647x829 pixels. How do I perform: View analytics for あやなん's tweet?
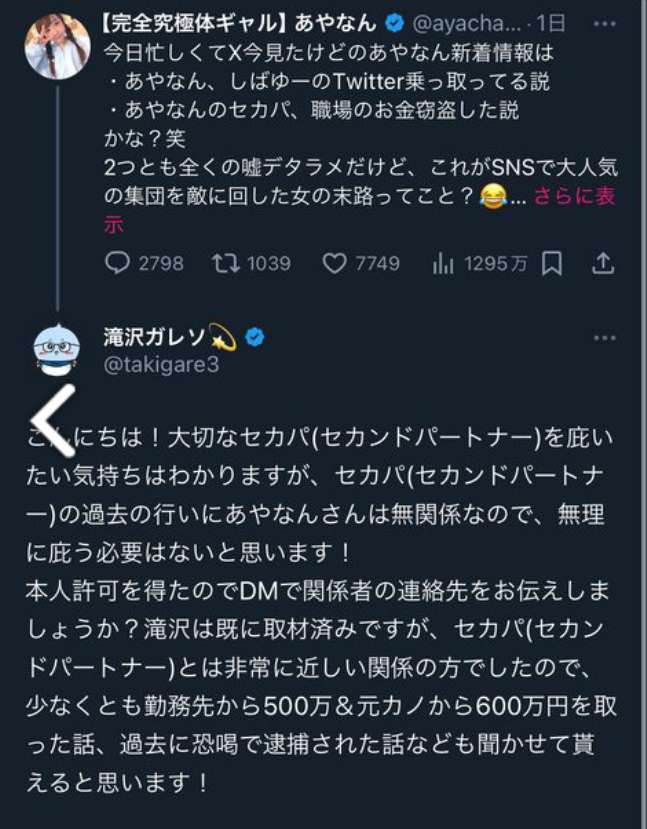coord(443,263)
